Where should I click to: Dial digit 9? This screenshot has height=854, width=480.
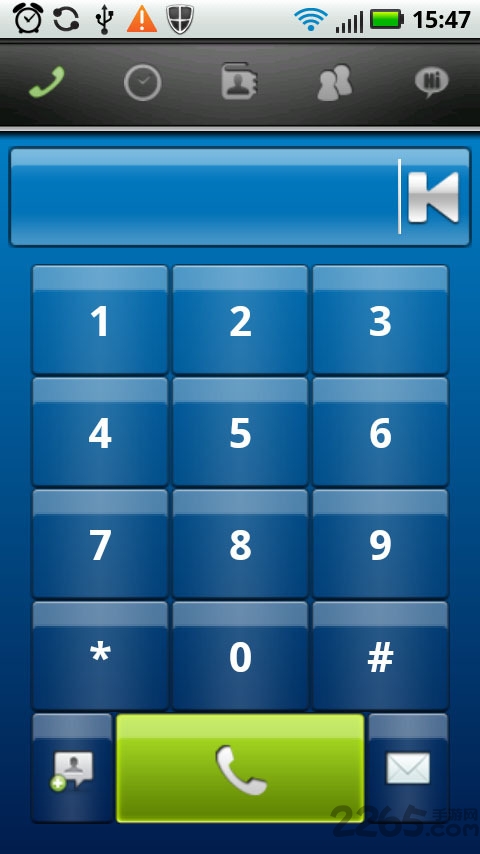(x=380, y=544)
